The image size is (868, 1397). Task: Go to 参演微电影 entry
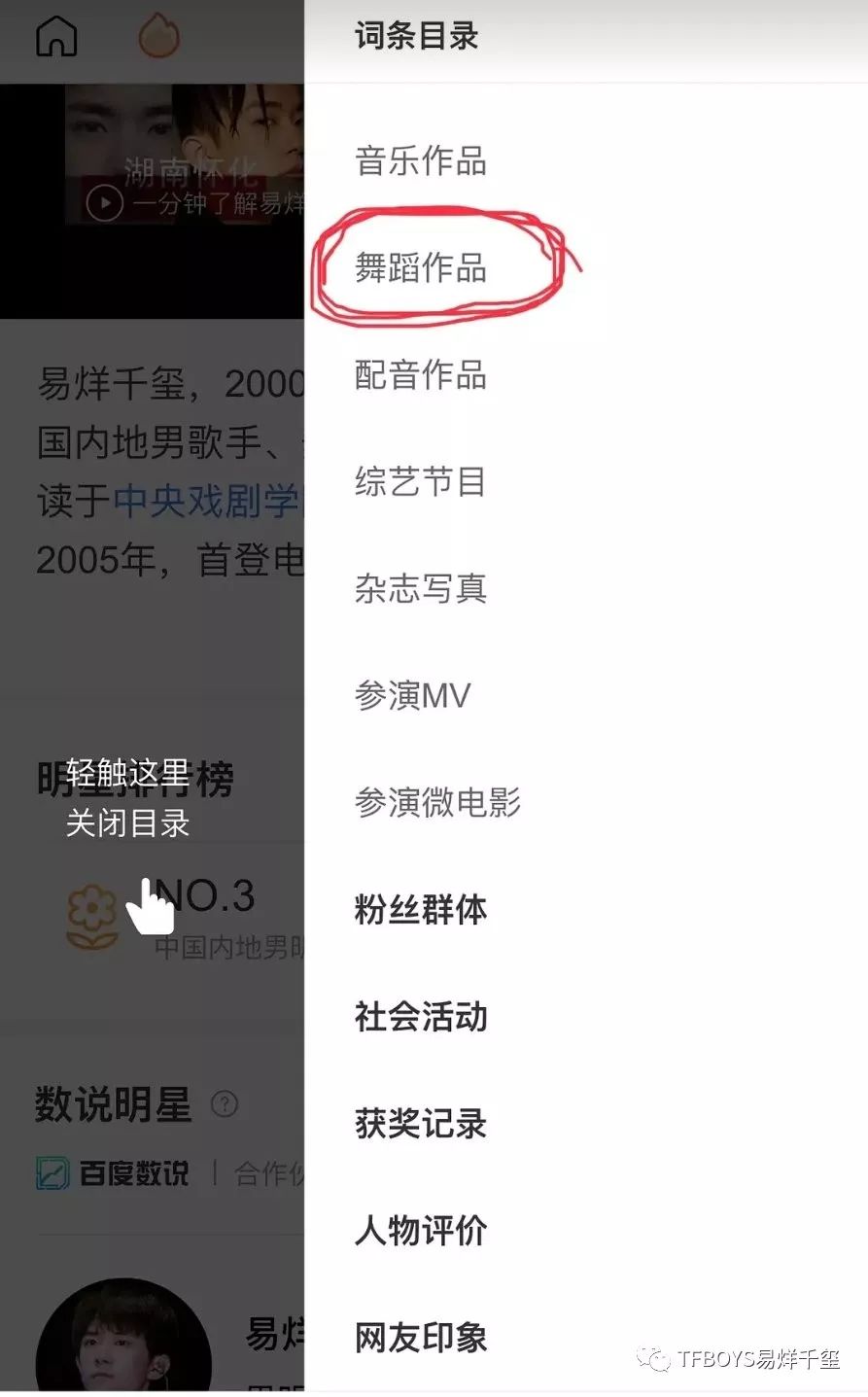[x=437, y=803]
